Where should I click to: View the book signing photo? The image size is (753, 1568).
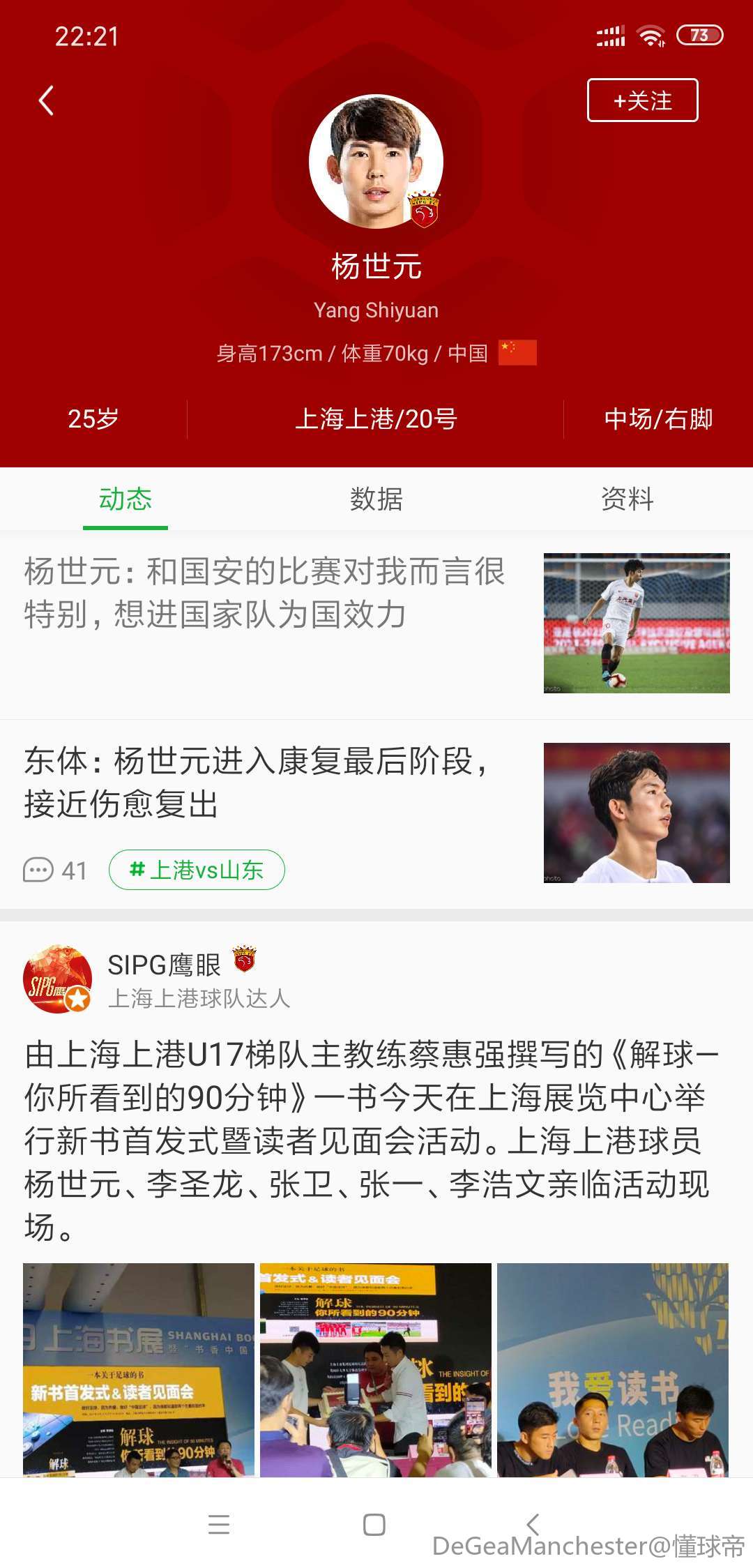pos(376,1369)
